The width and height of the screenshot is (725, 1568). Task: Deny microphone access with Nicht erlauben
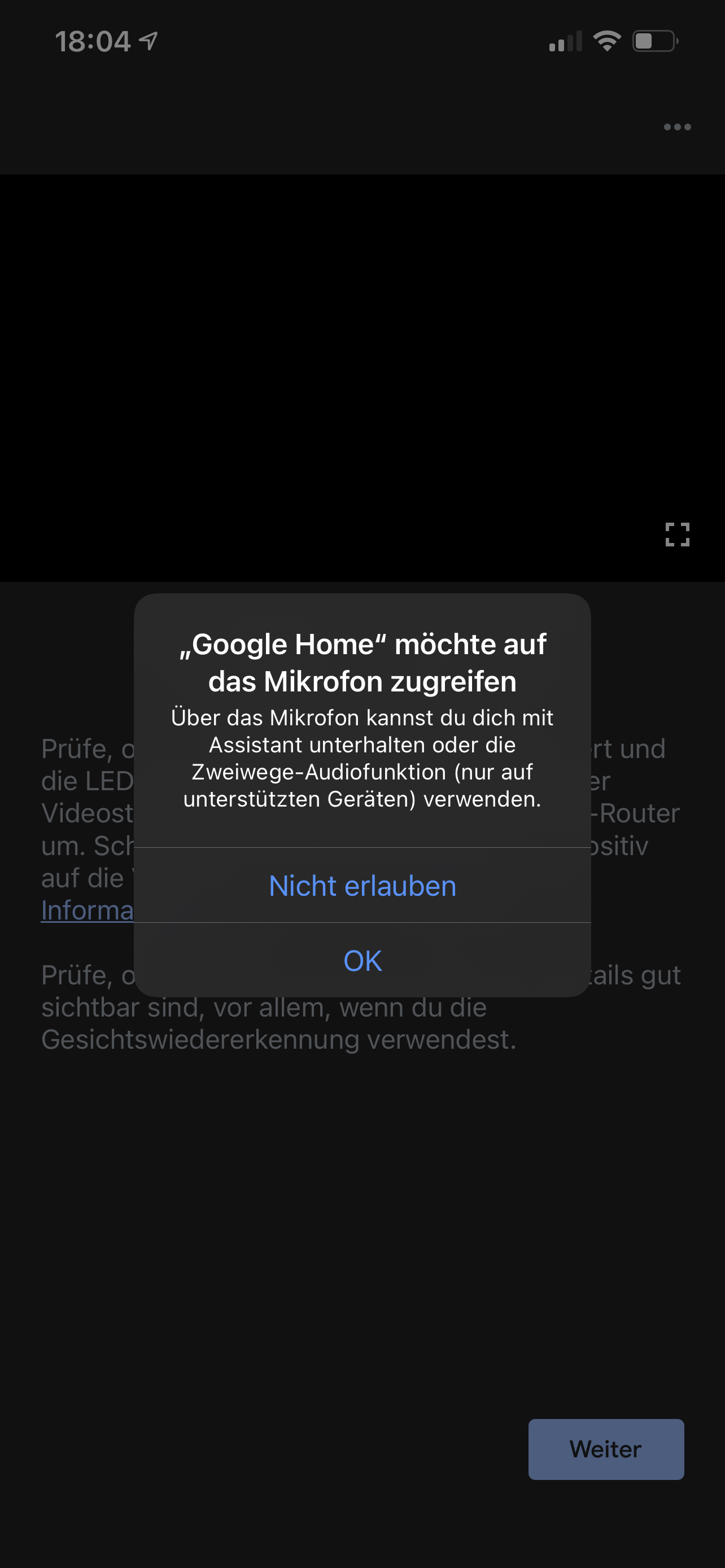[362, 886]
